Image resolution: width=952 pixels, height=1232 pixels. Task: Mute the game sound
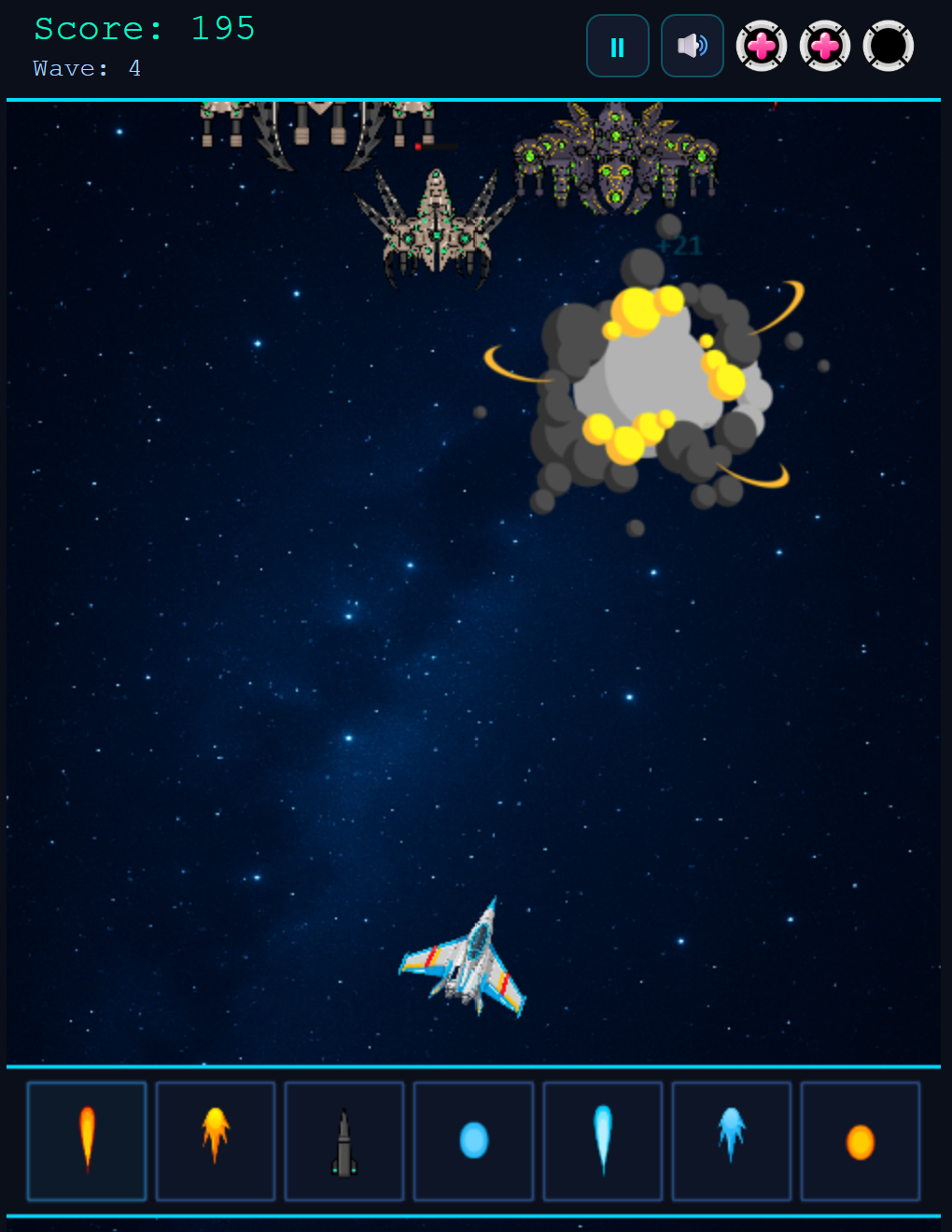pyautogui.click(x=692, y=47)
